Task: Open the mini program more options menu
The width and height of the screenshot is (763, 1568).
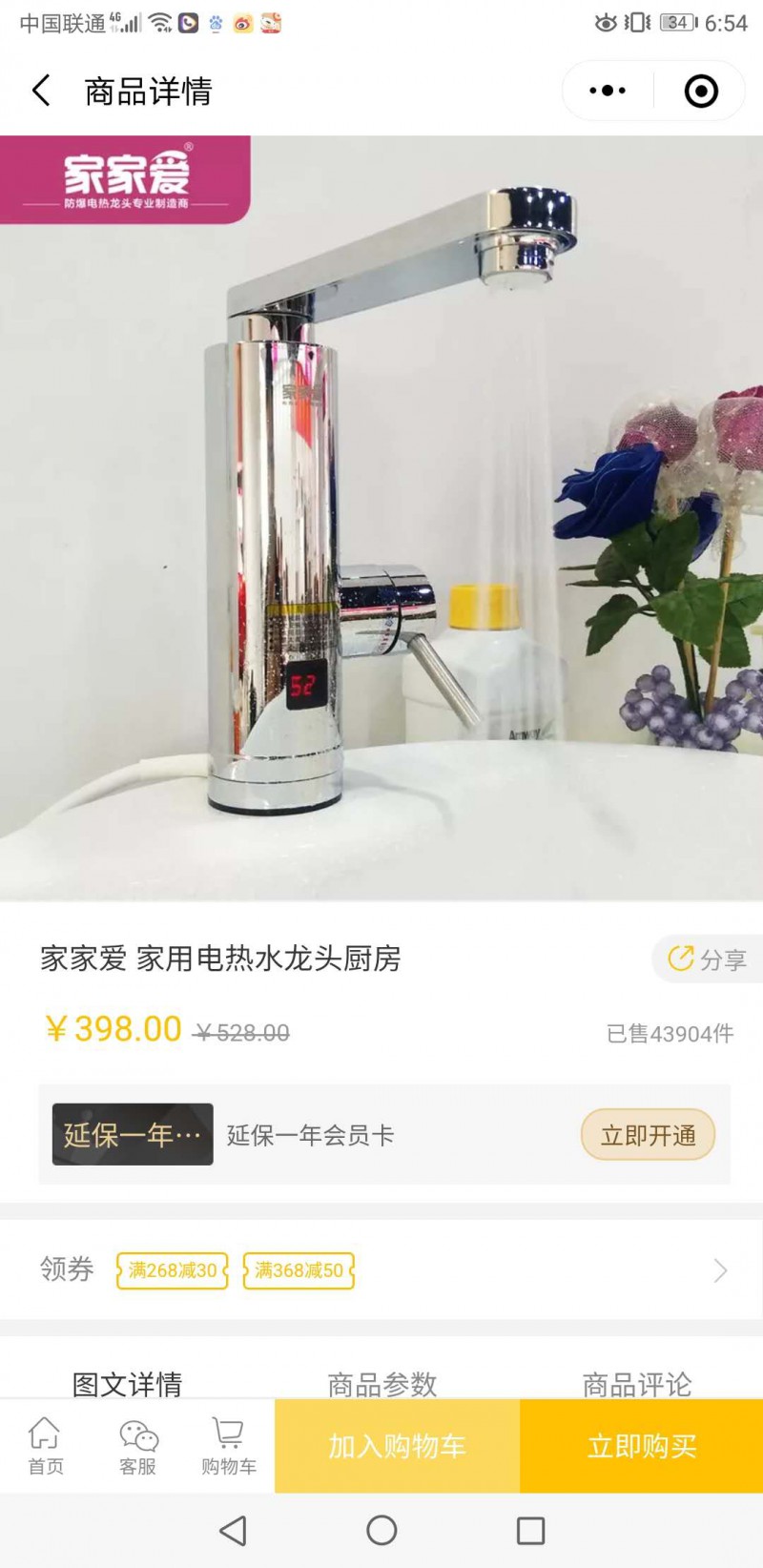Action: click(x=608, y=92)
